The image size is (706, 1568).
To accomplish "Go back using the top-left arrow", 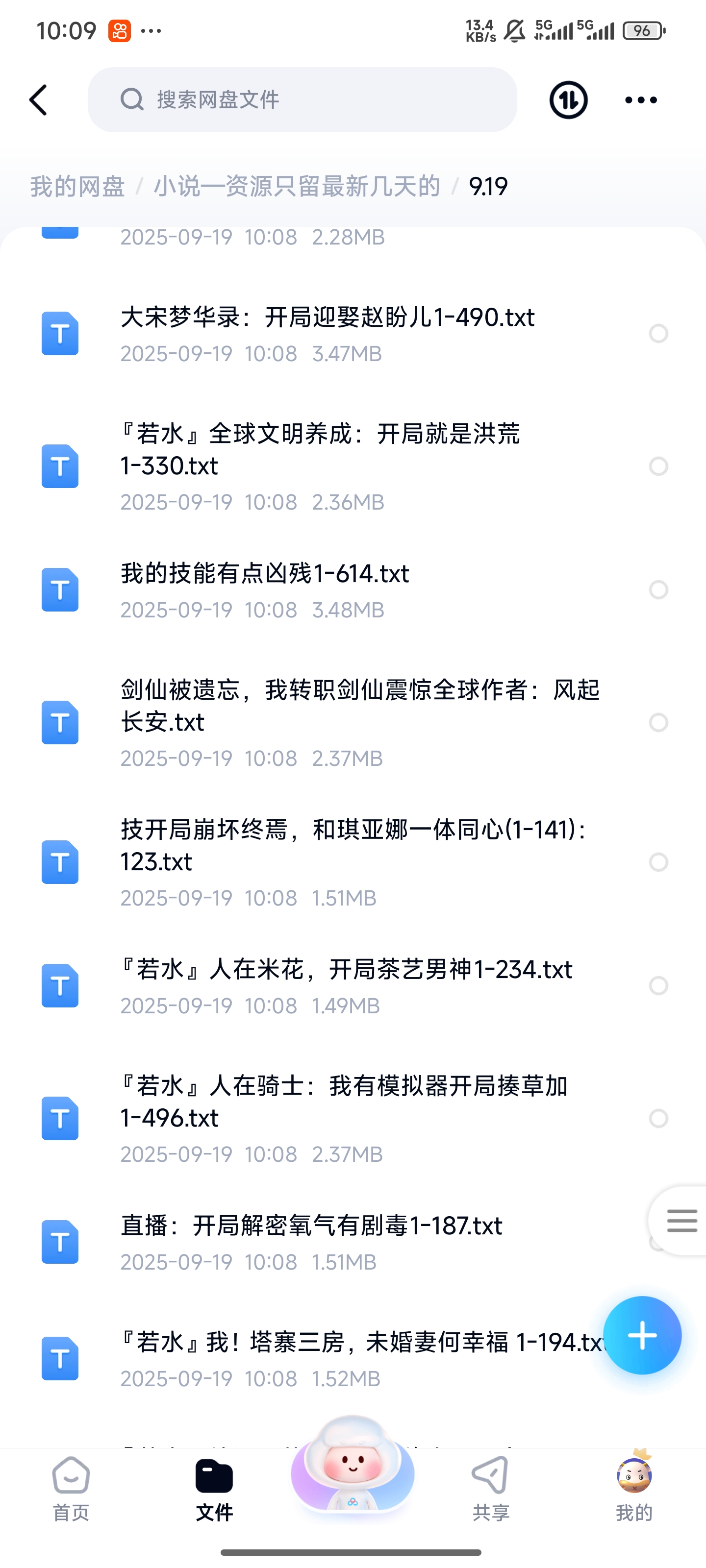I will (x=38, y=100).
